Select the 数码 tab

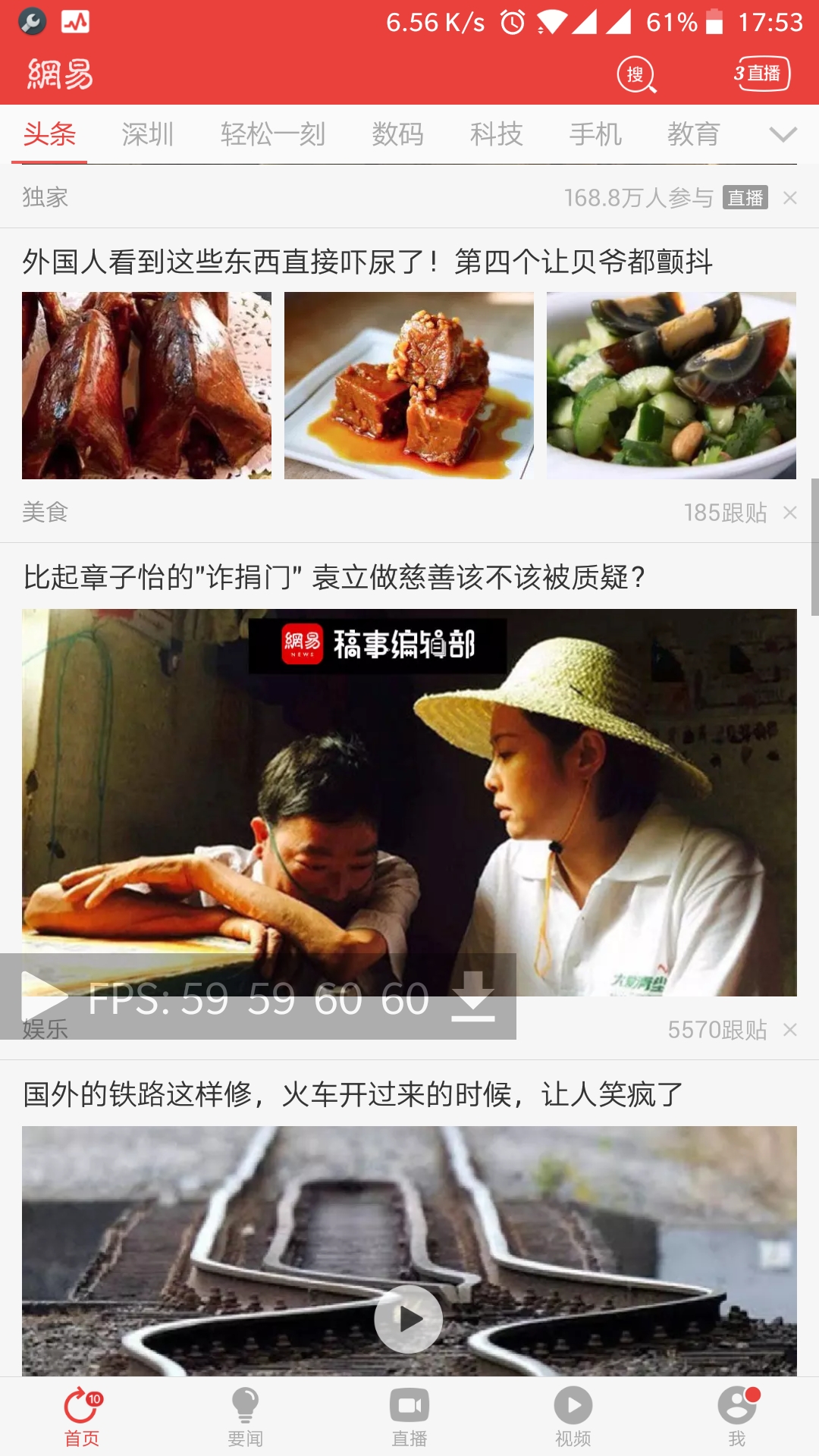tap(398, 134)
